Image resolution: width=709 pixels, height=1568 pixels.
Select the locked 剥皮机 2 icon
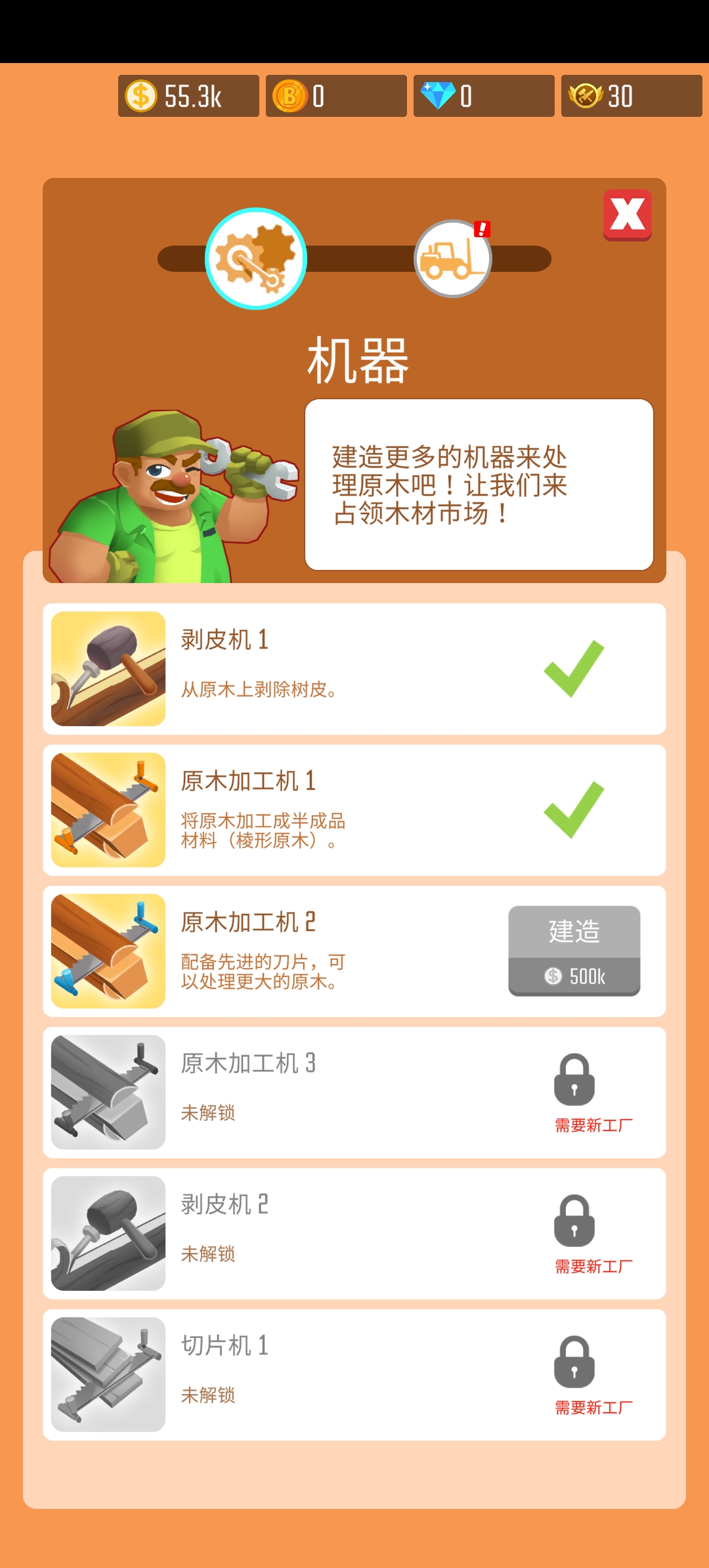(x=107, y=1234)
